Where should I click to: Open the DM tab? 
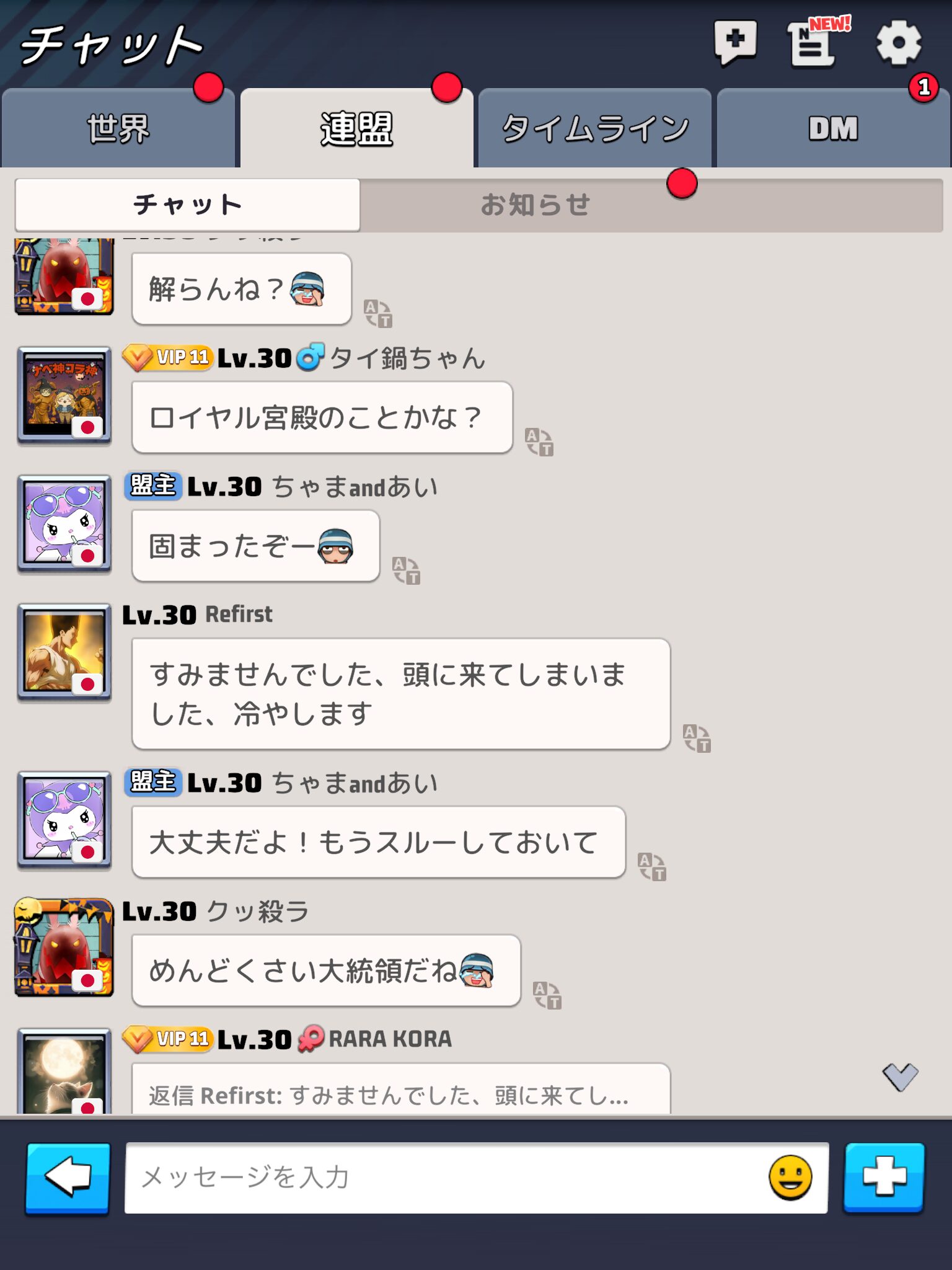(x=833, y=129)
